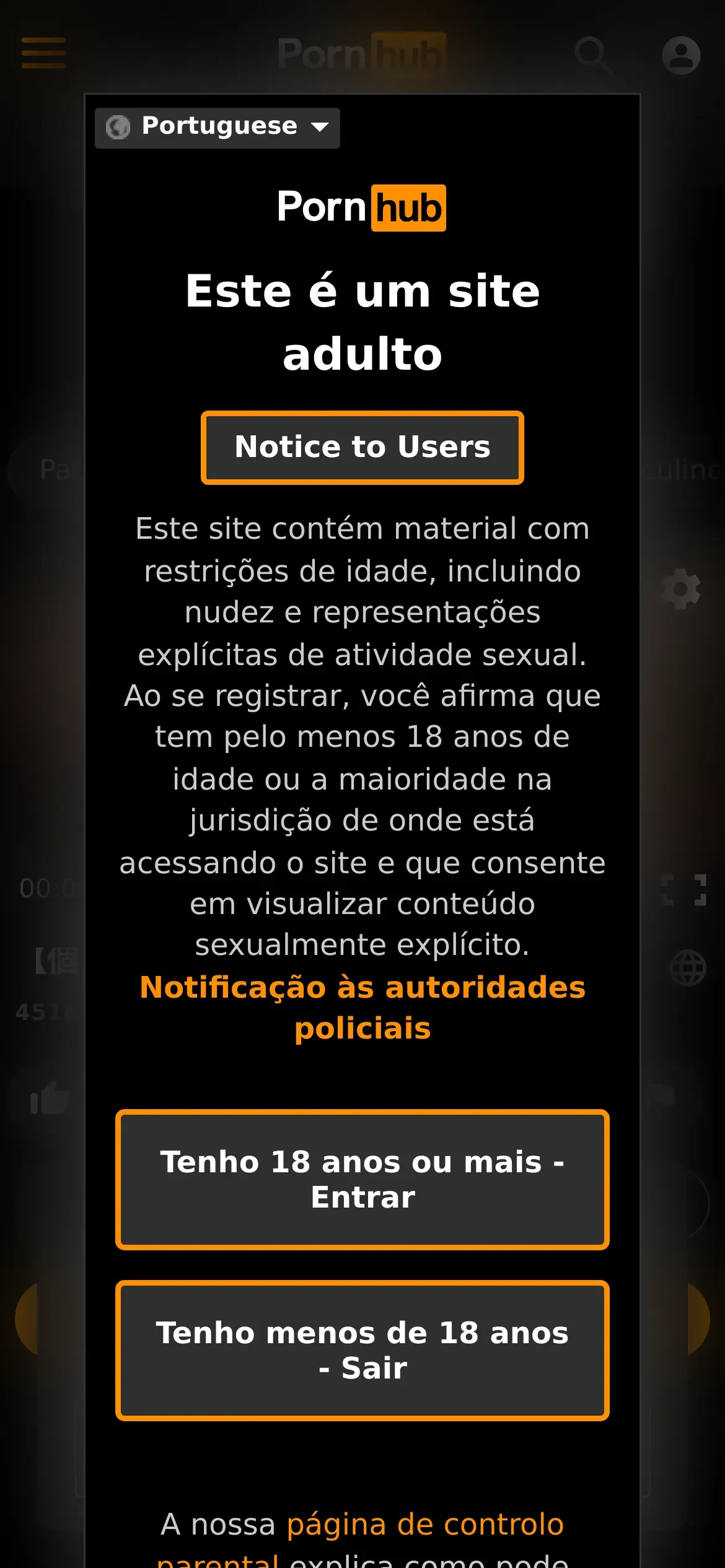Confirm Tenho 18 anos ou mais - Entrar
Viewport: 725px width, 1568px height.
point(362,1179)
